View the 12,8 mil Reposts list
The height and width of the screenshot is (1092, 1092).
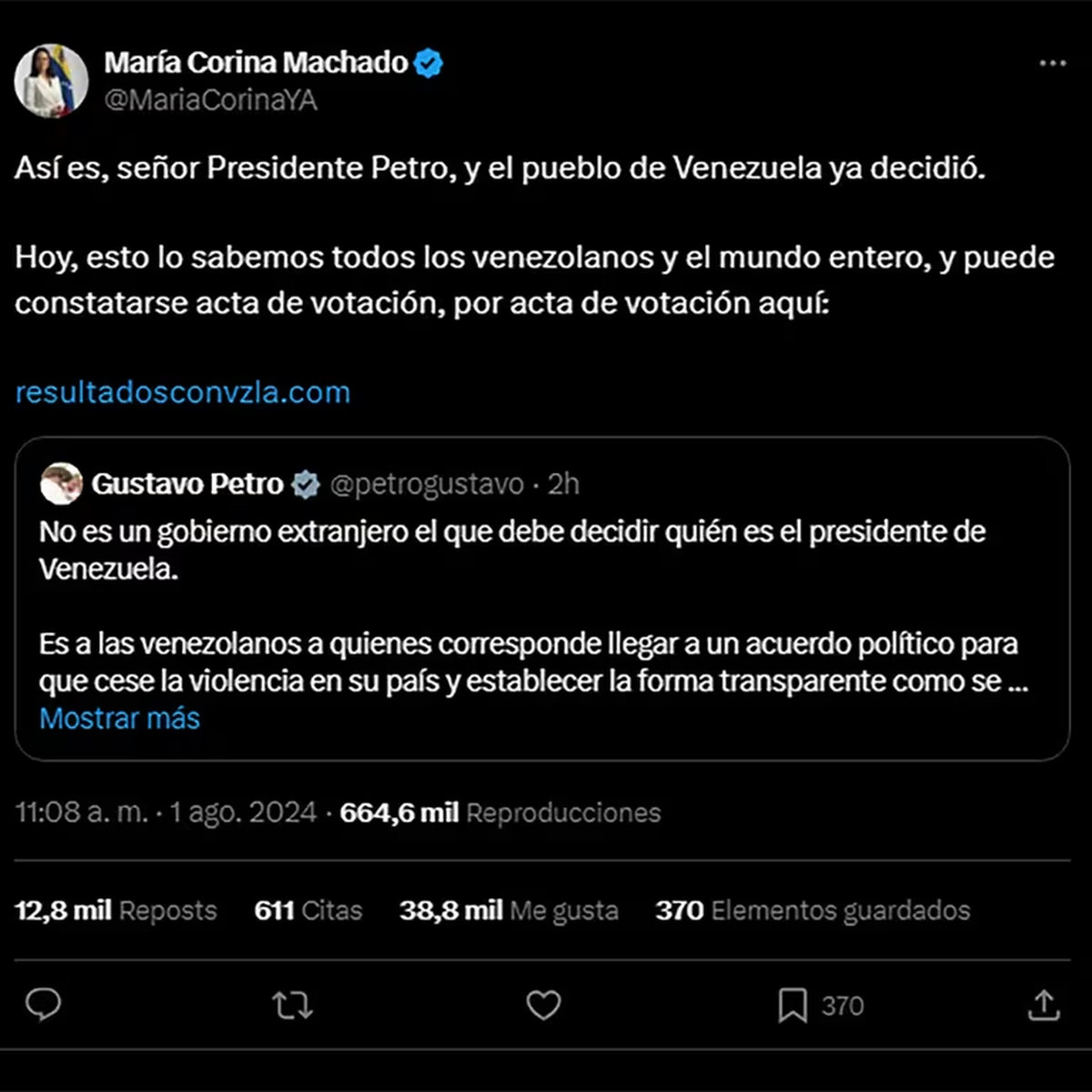(x=116, y=910)
